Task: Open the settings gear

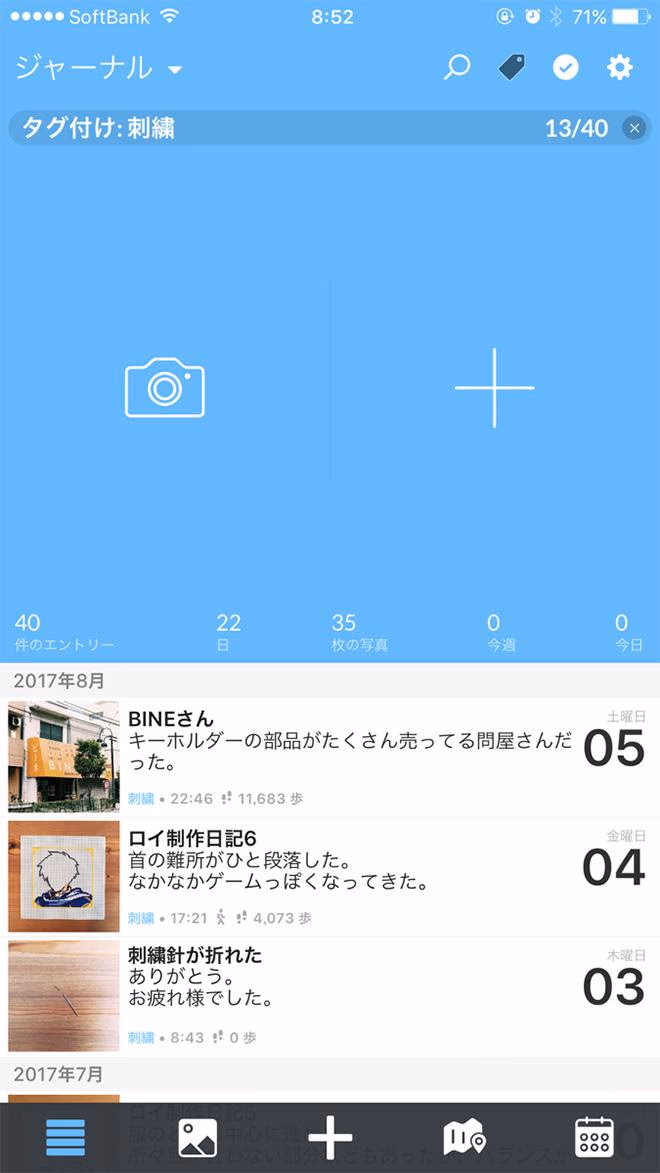Action: coord(620,68)
